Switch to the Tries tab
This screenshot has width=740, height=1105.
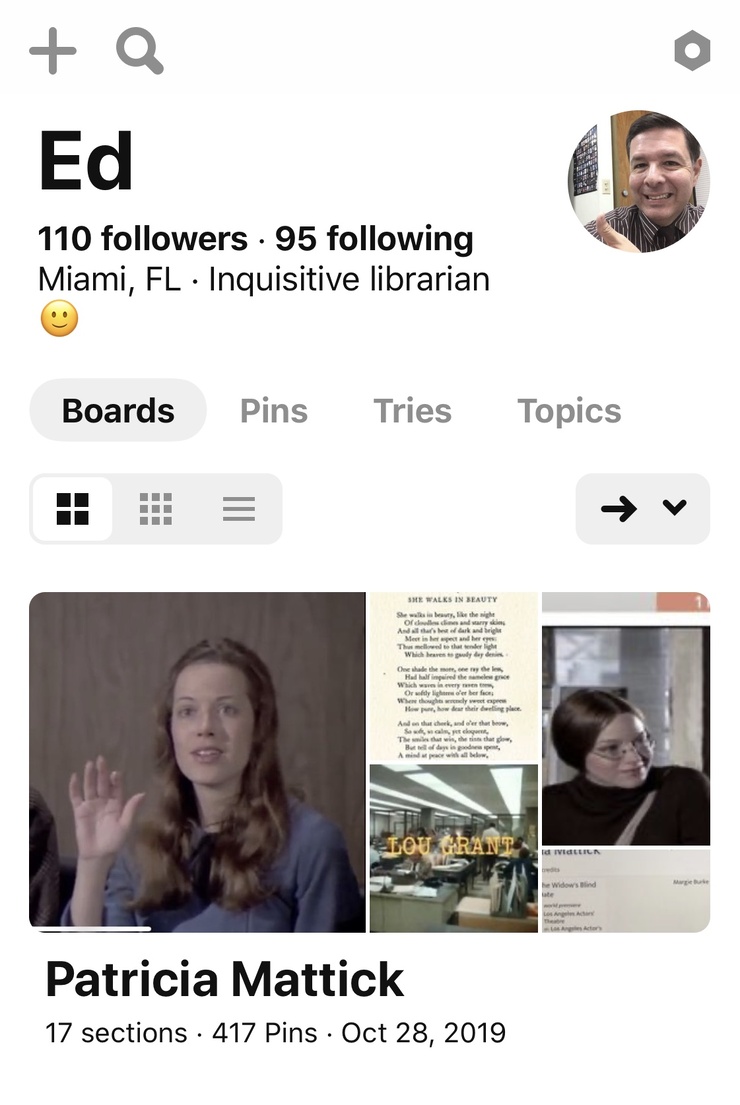click(412, 411)
